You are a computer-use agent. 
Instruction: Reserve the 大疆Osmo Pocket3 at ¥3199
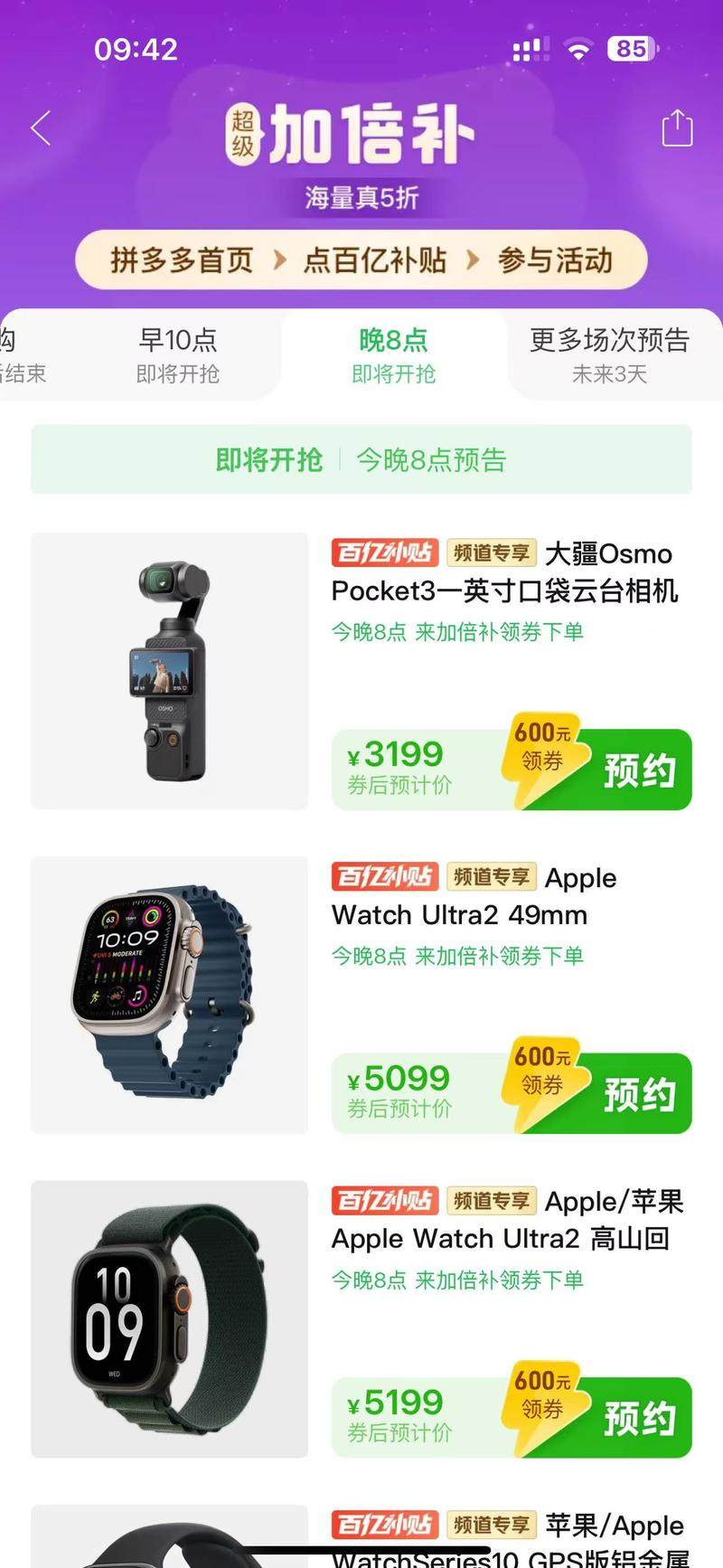(638, 770)
